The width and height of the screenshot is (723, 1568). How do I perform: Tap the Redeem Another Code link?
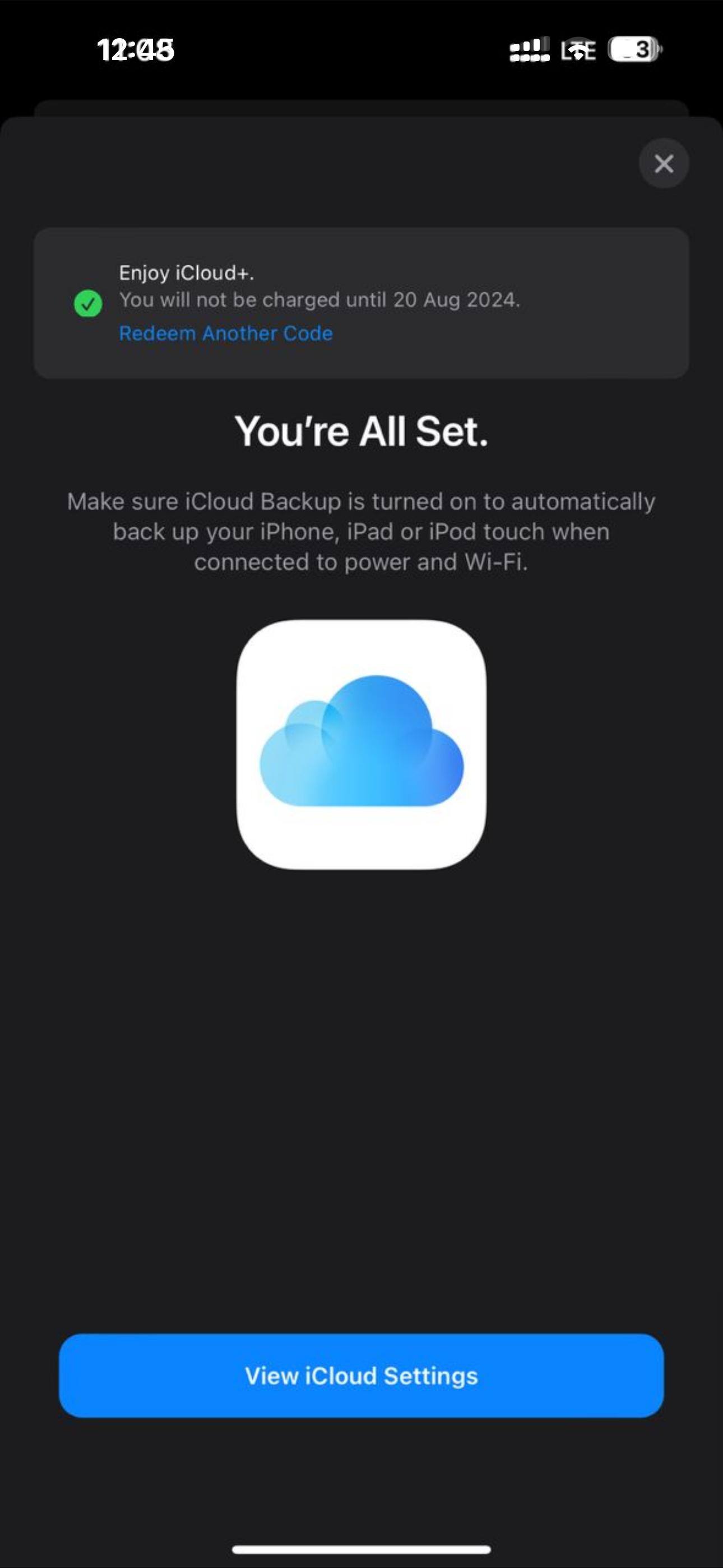(x=226, y=333)
